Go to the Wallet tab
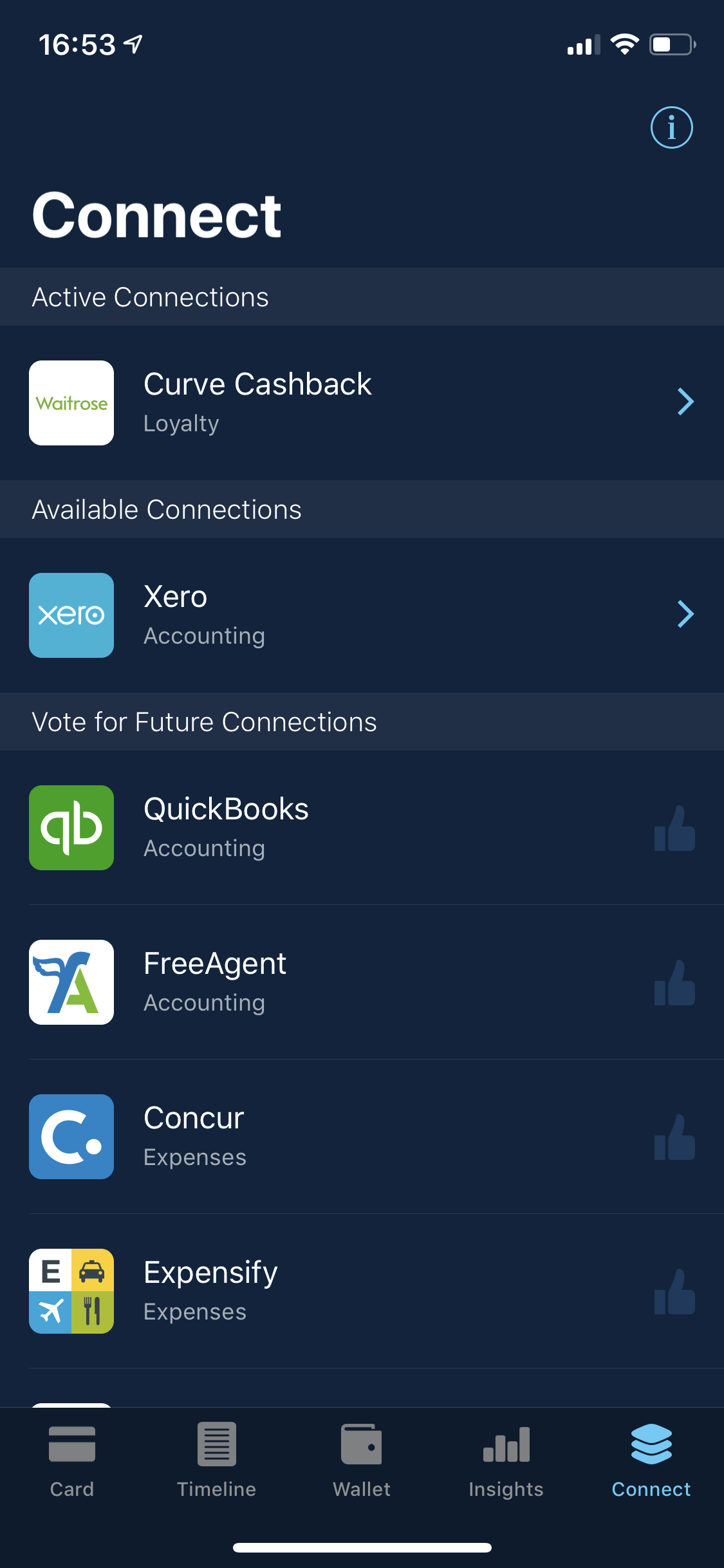Image resolution: width=724 pixels, height=1568 pixels. click(362, 1460)
